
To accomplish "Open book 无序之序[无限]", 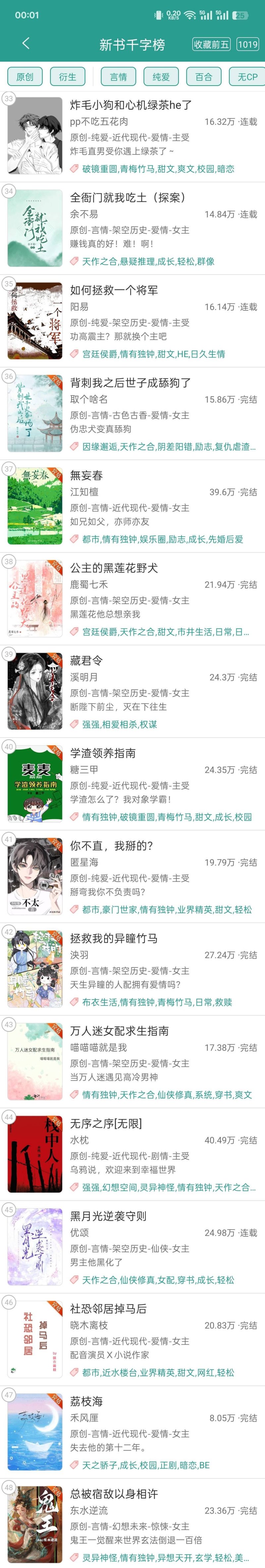I will [106, 1123].
